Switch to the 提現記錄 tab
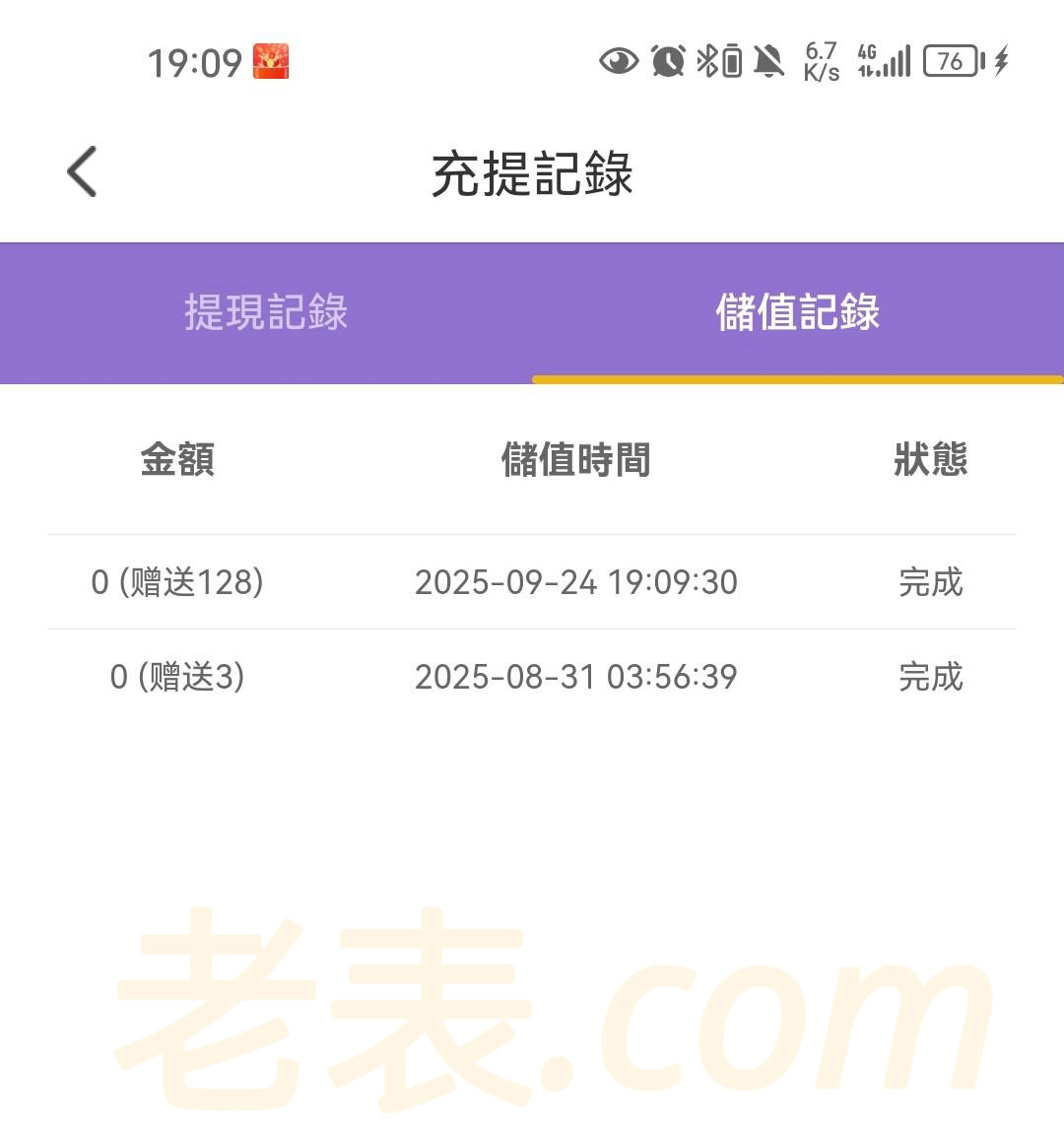Screen dimensions: 1064x1129 coord(266,312)
